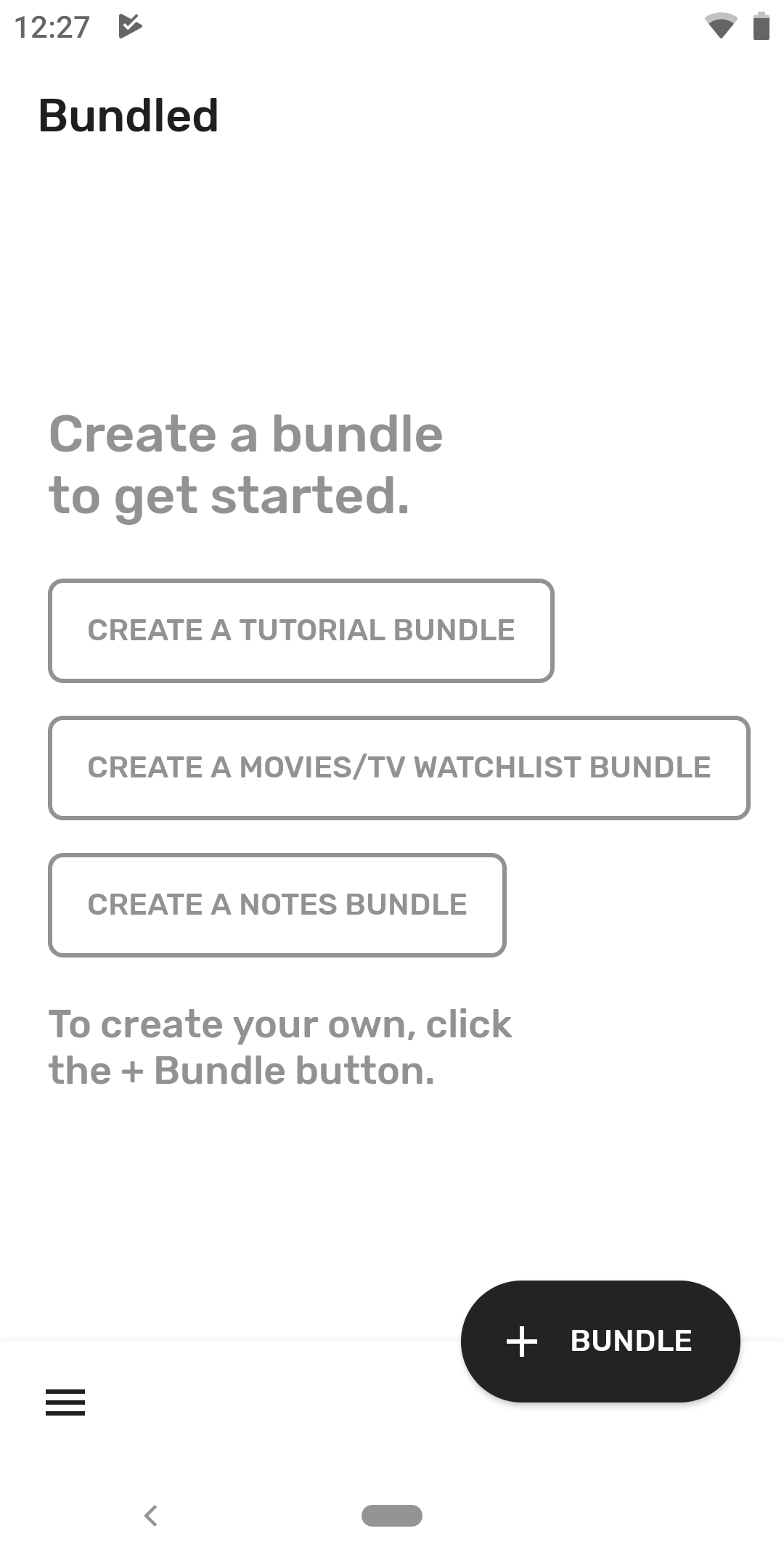Go back using the system back arrow

tap(151, 1515)
